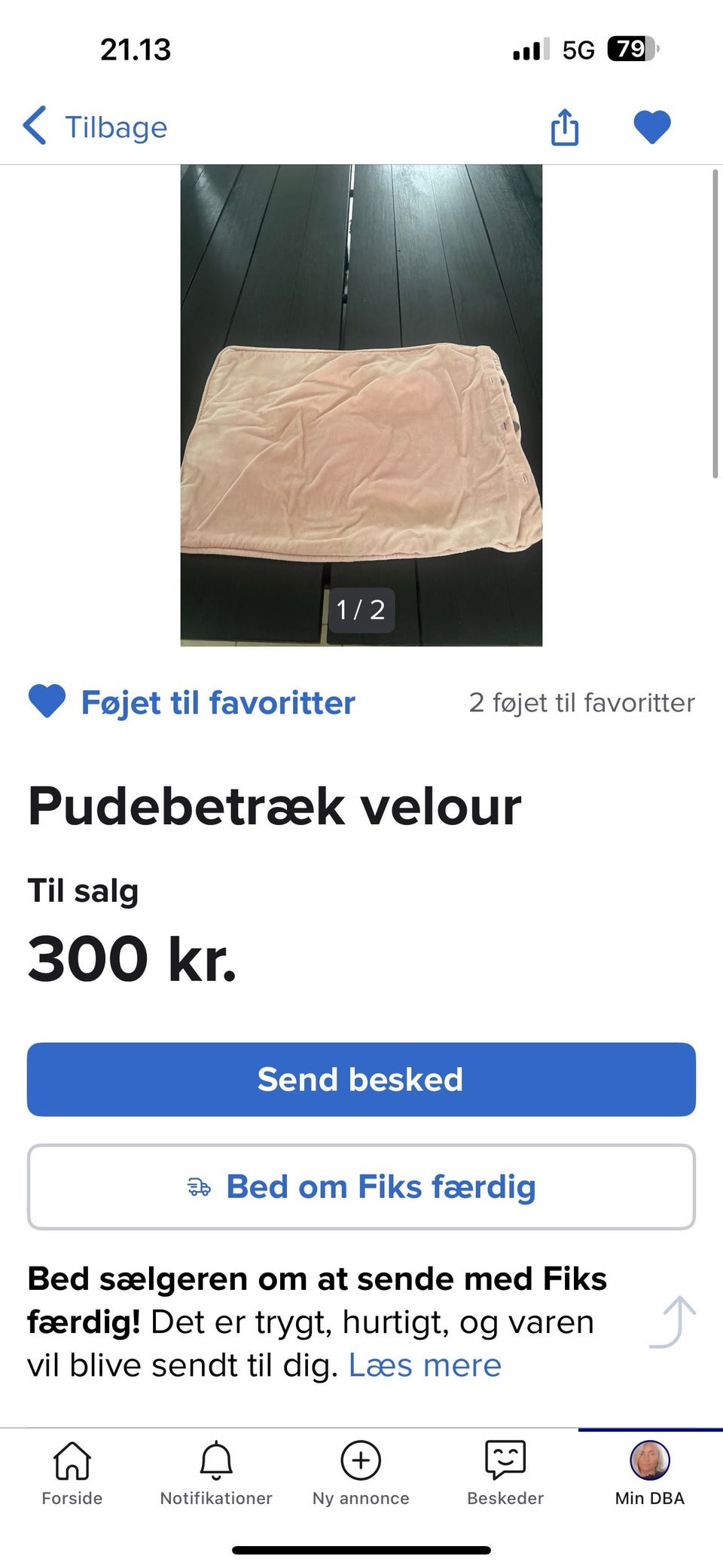Image resolution: width=723 pixels, height=1568 pixels.
Task: Switch to the Forside tab
Action: (72, 1473)
